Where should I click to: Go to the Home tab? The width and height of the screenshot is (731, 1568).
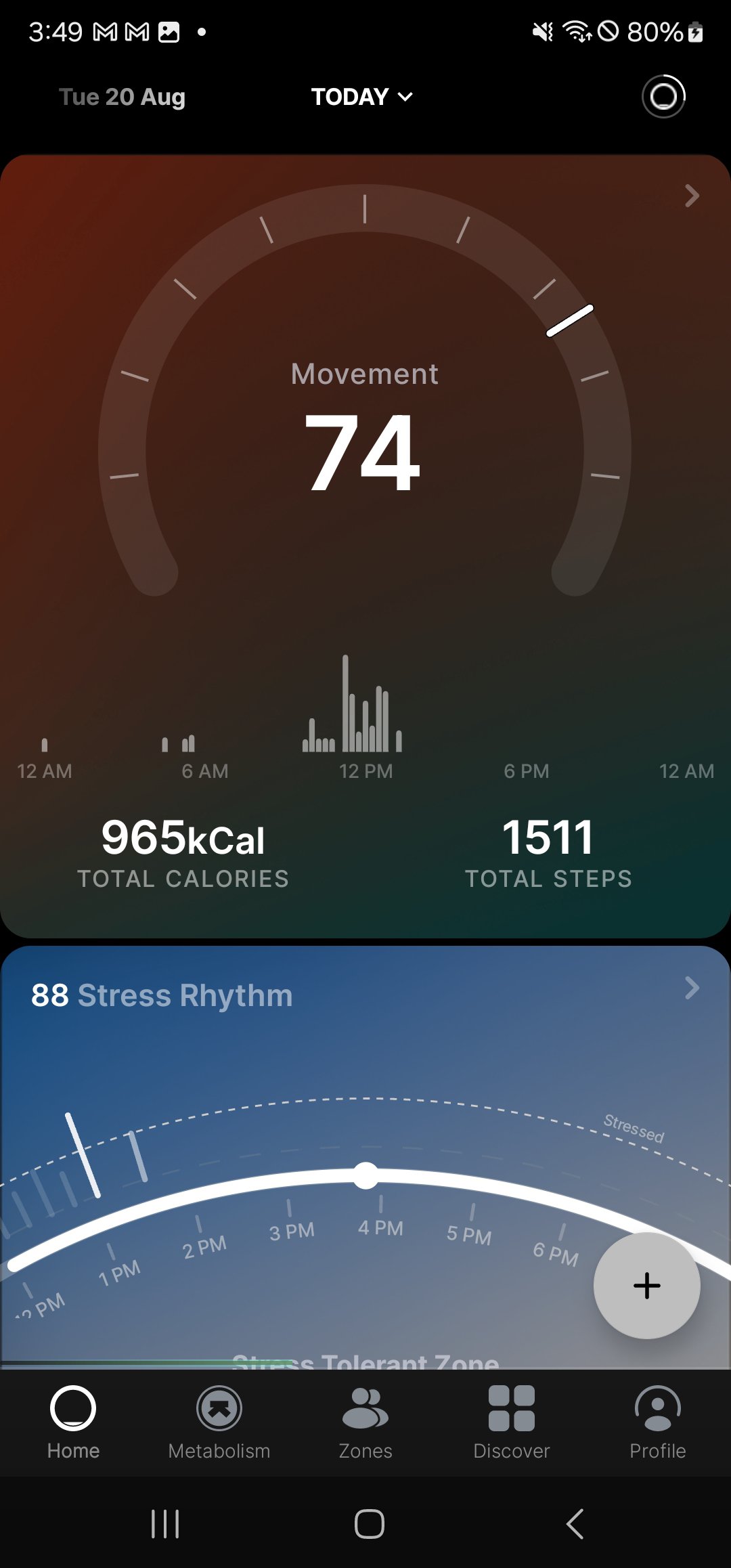click(73, 1422)
